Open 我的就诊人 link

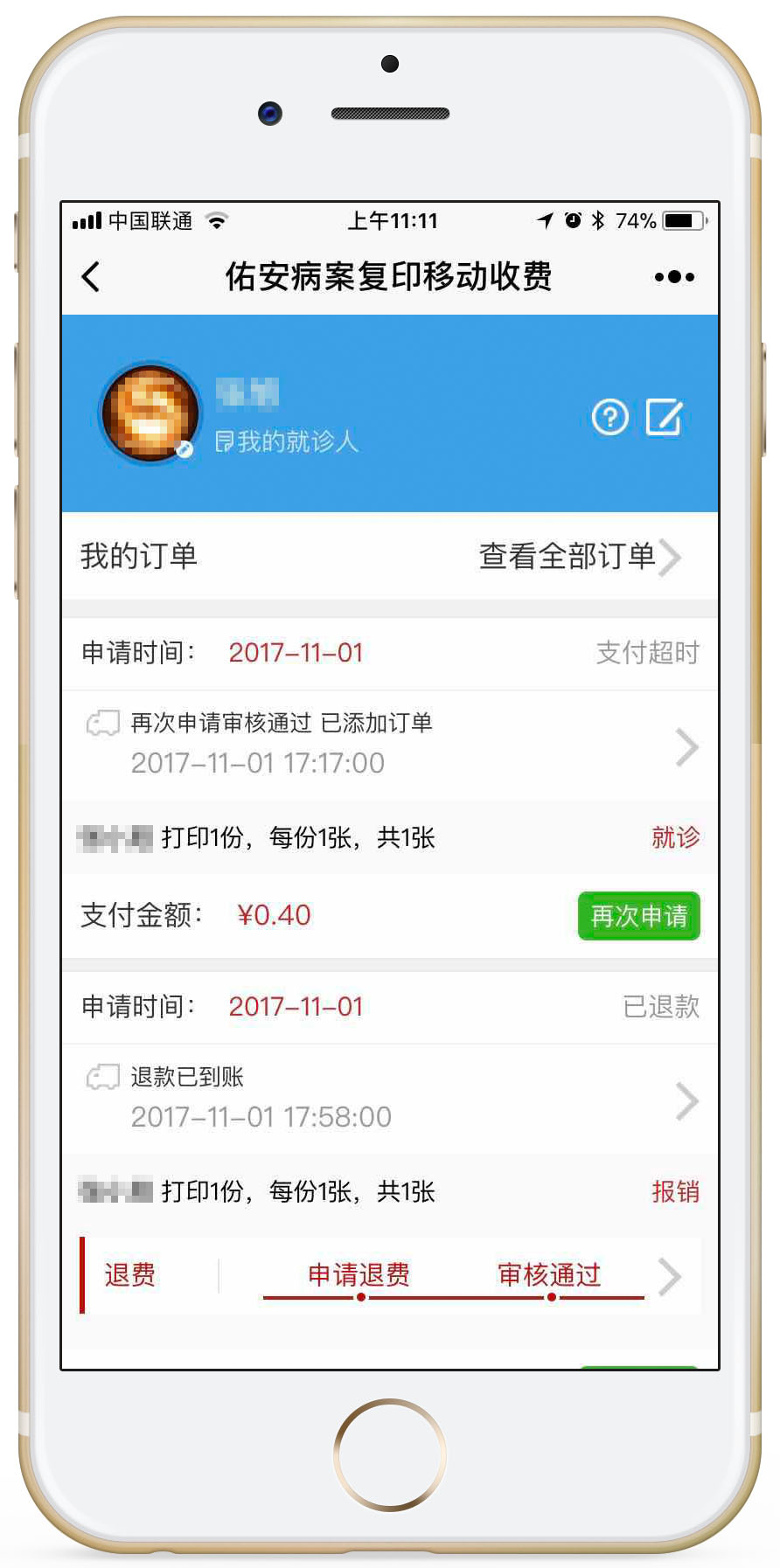(x=288, y=442)
